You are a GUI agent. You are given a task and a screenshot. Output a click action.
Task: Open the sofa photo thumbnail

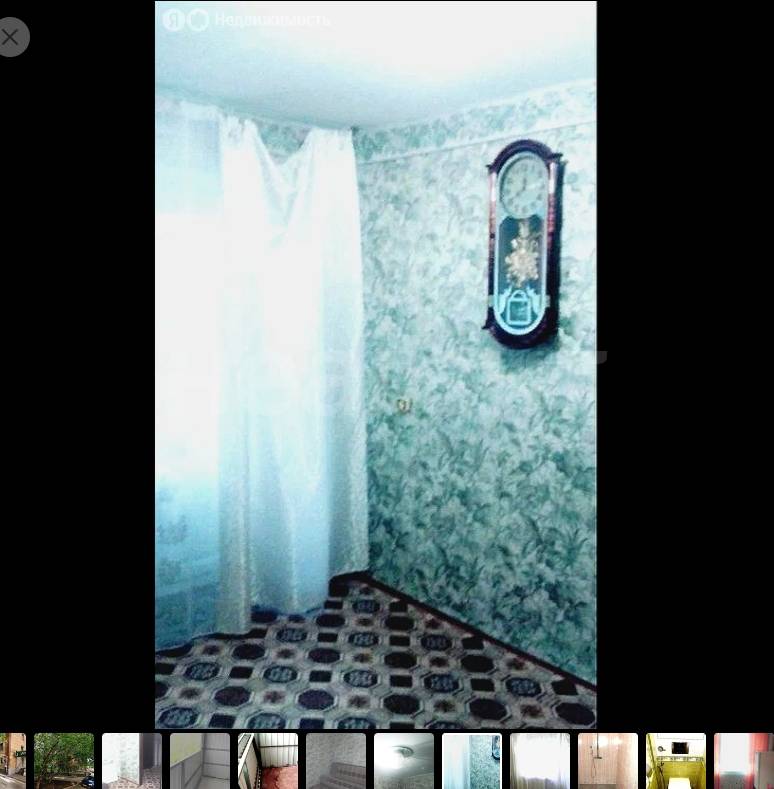[x=336, y=761]
